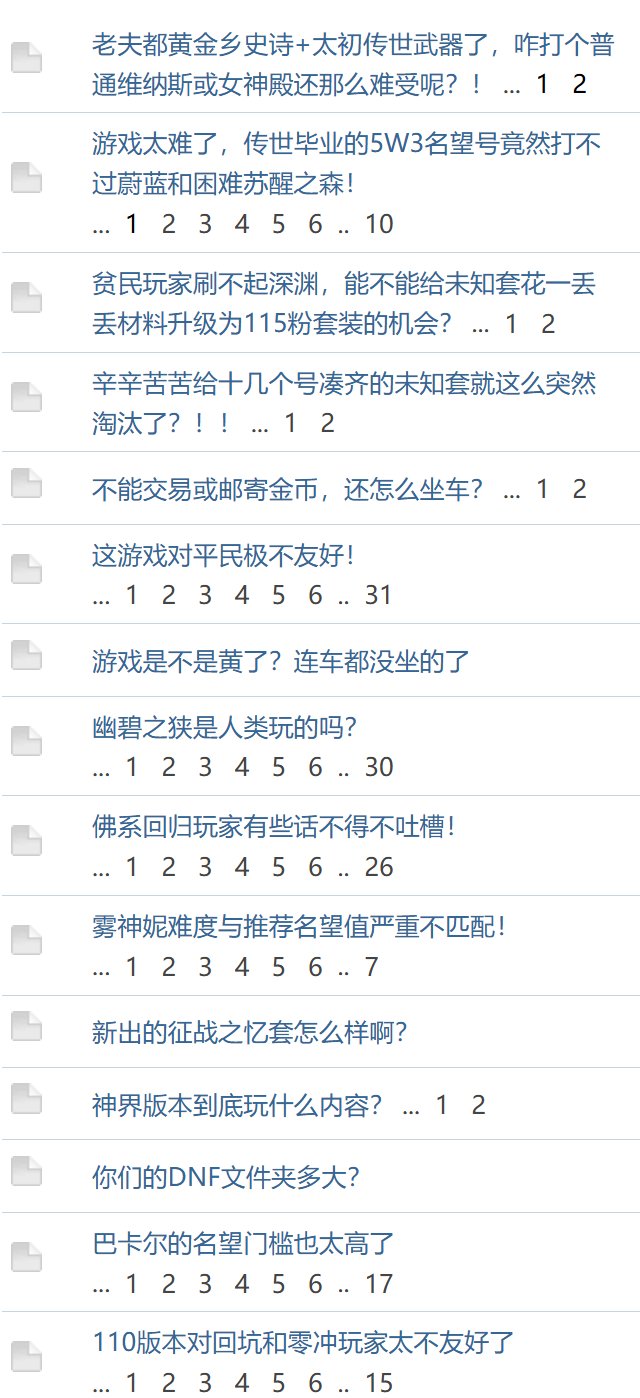This screenshot has height=1398, width=640.
Task: Open the thread 佛系回归玩家有些话不得不吐槽!
Action: click(274, 827)
